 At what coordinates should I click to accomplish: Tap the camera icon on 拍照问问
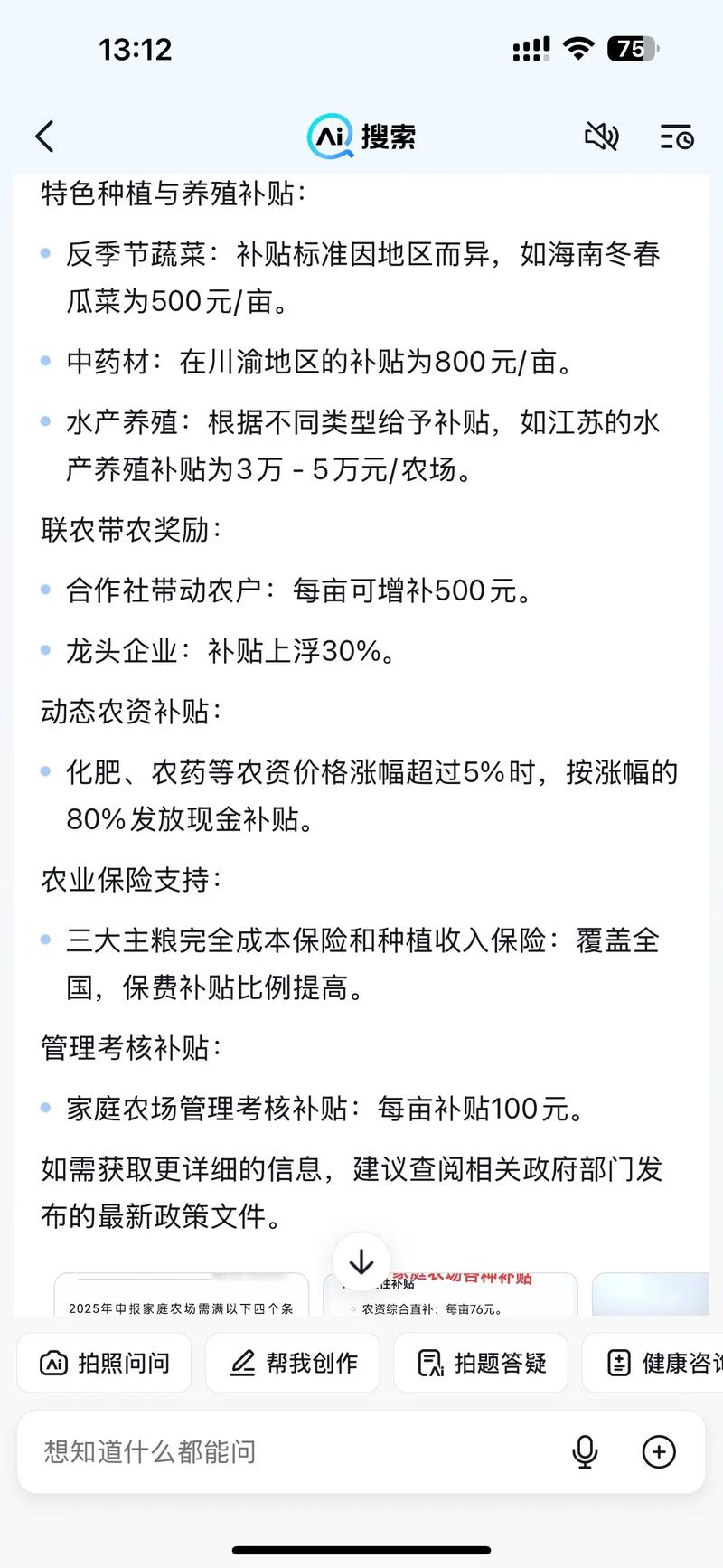click(55, 1362)
